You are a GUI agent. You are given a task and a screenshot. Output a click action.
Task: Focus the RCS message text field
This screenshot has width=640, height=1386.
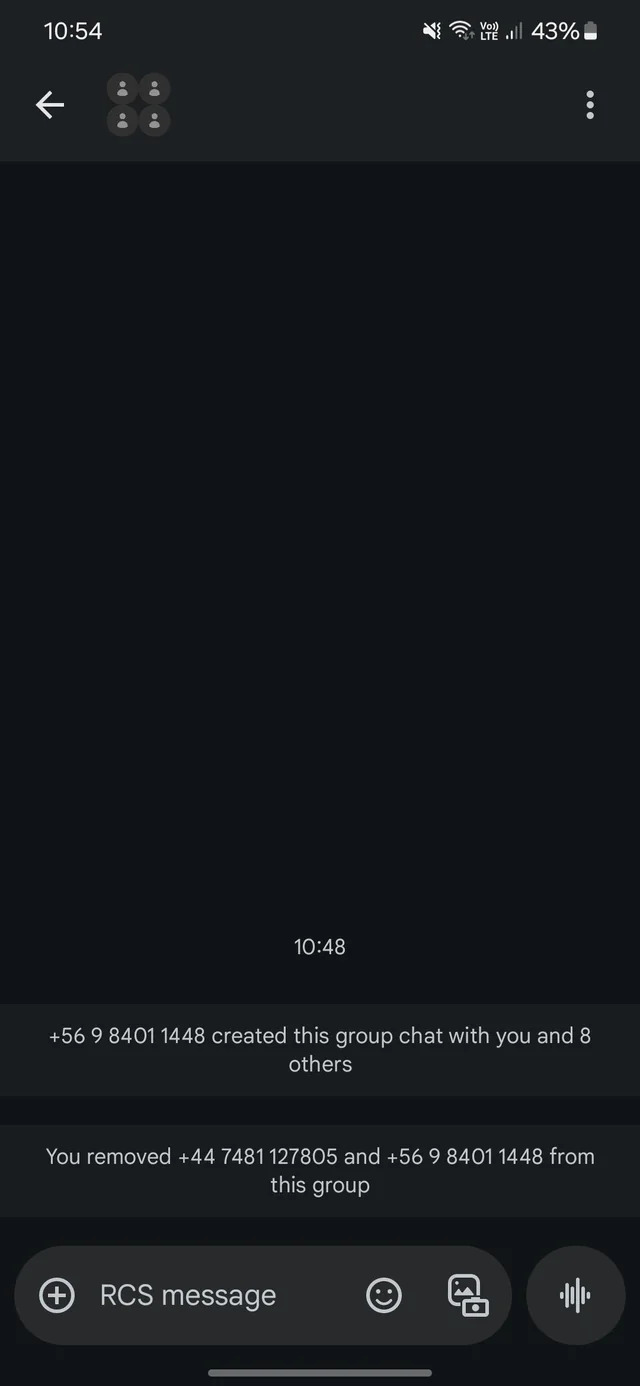coord(220,1296)
